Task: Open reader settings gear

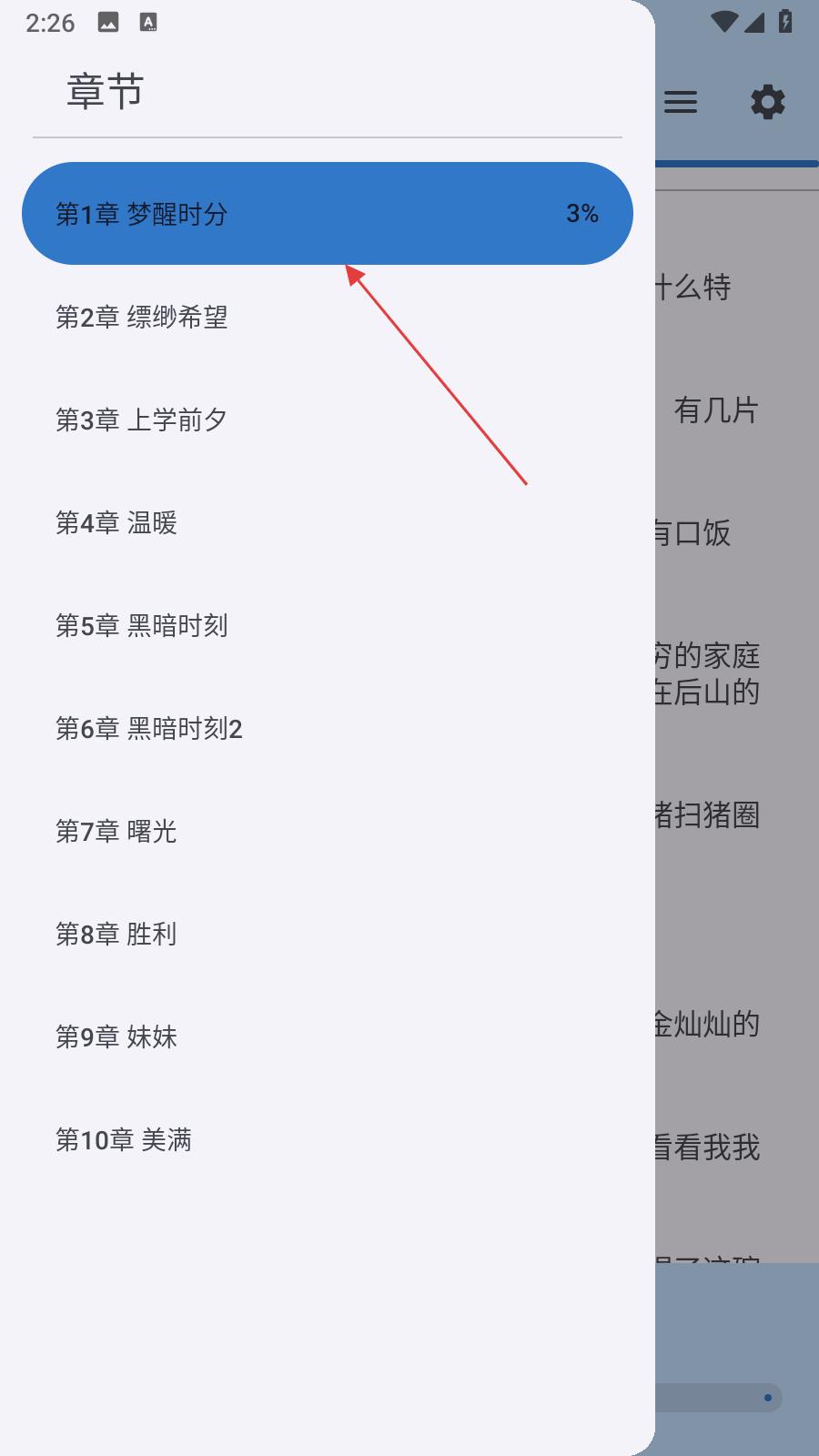Action: point(767,102)
